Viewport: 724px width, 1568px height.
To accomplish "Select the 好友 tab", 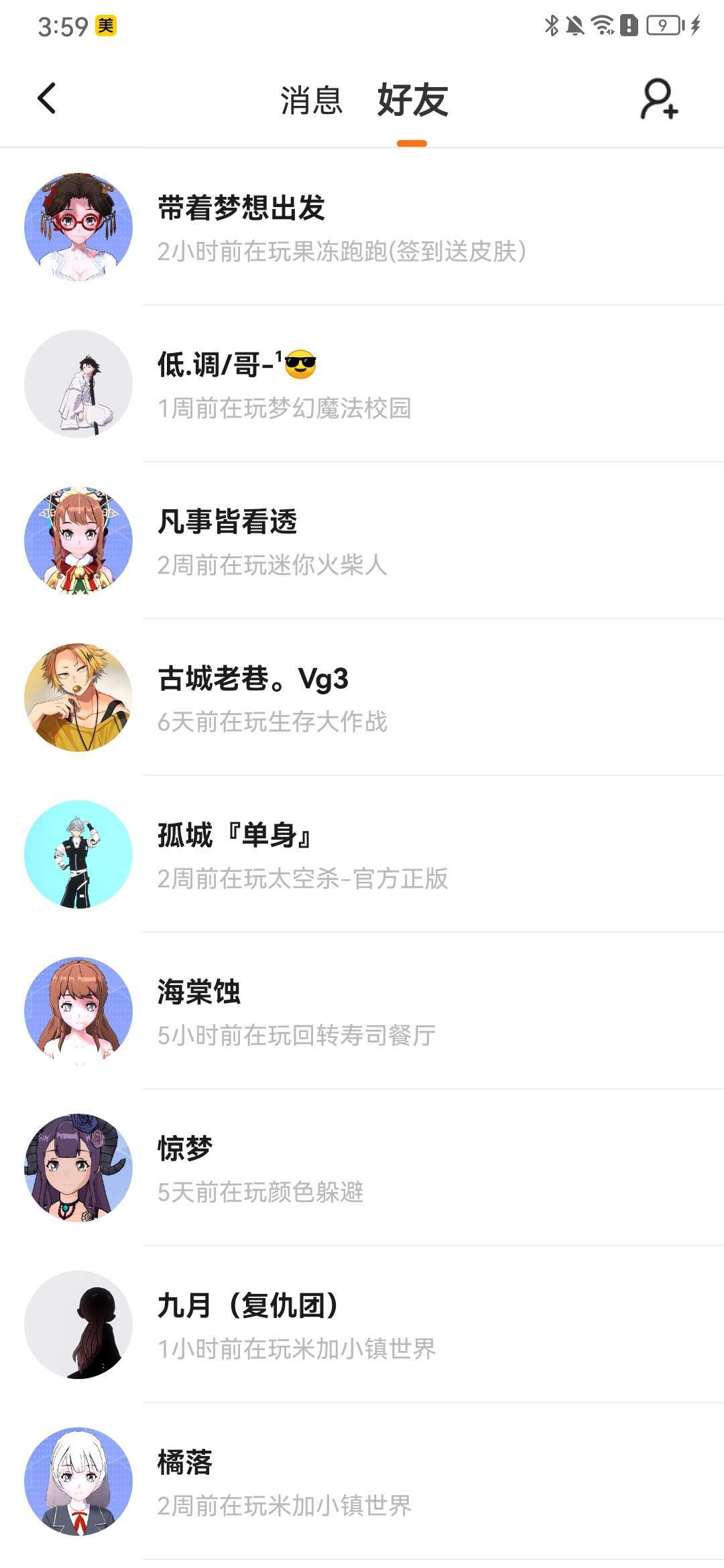I will [412, 101].
